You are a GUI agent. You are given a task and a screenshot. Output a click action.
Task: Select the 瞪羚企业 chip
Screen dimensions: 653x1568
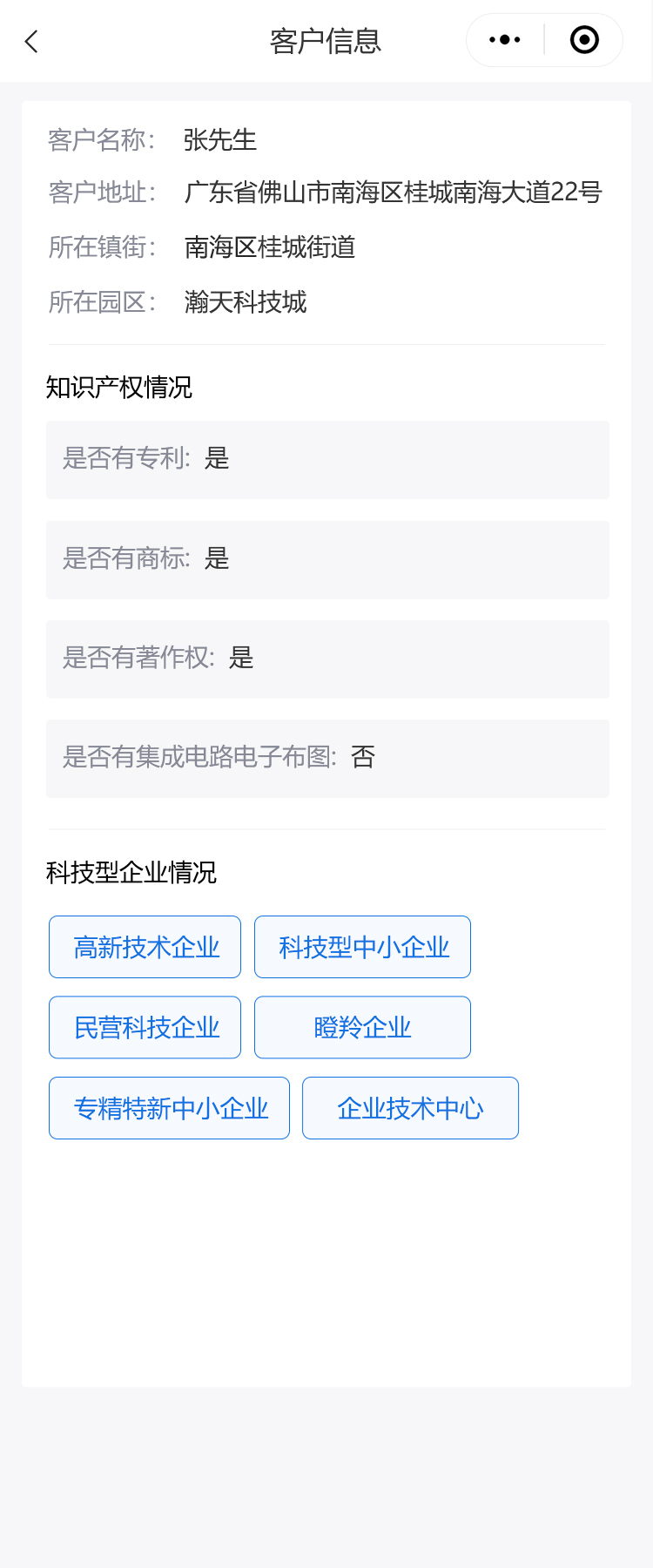(362, 1027)
